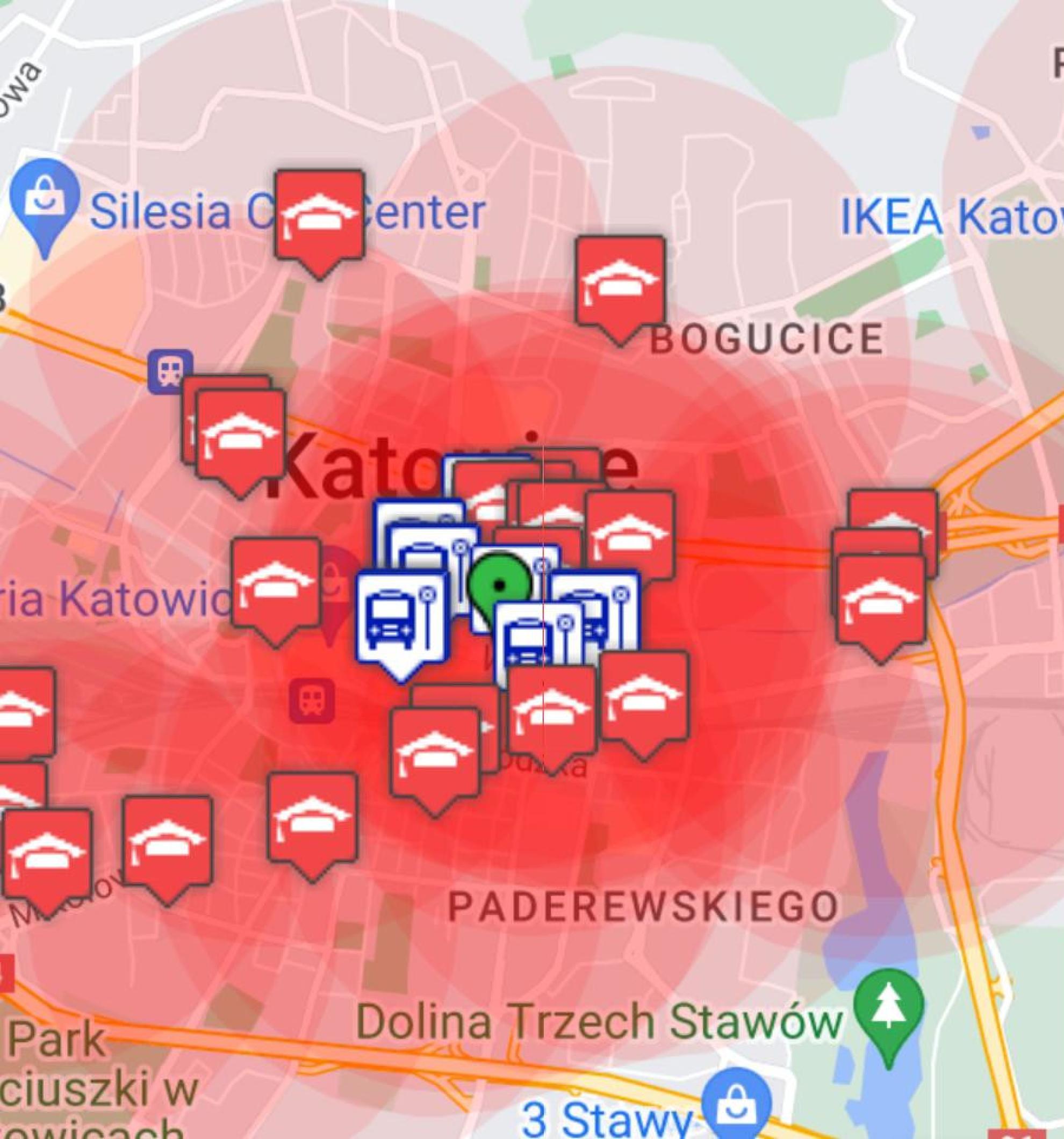Select the Silesia City Center shopping pin

coord(46,204)
